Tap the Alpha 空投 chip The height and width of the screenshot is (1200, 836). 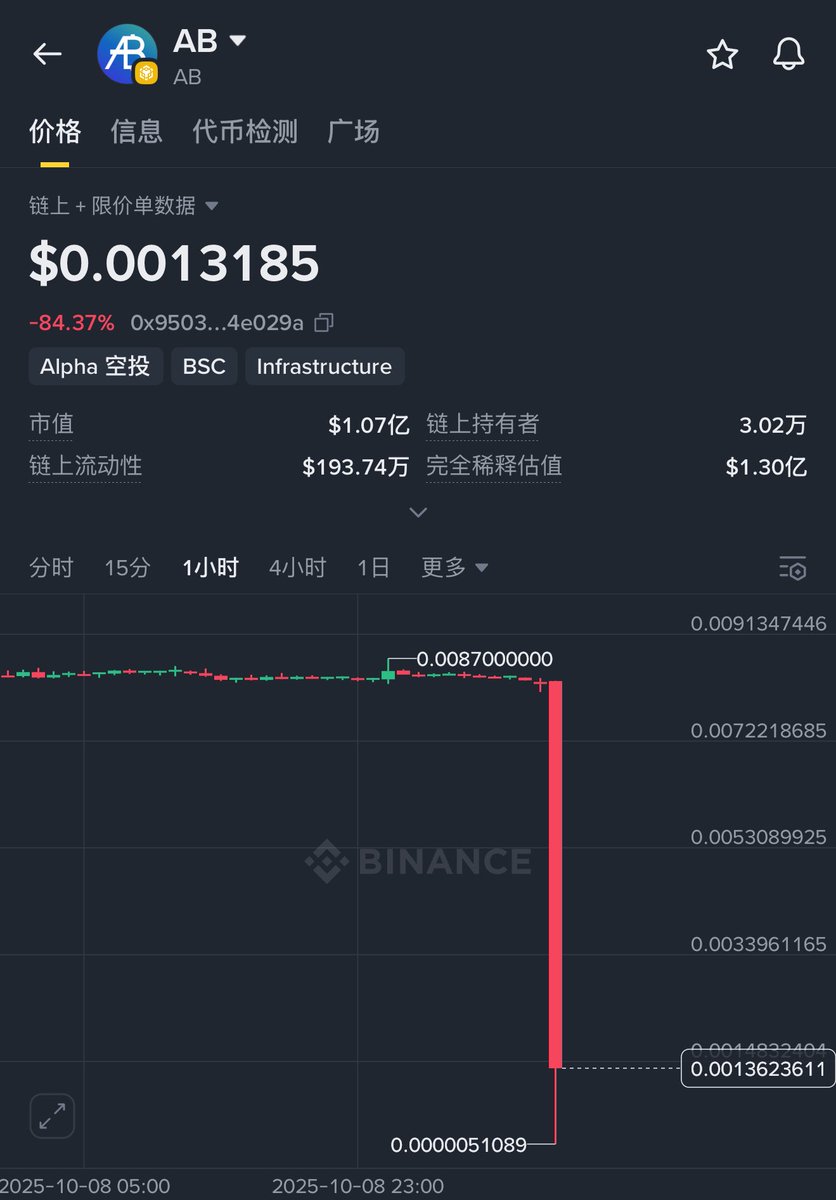(x=95, y=367)
